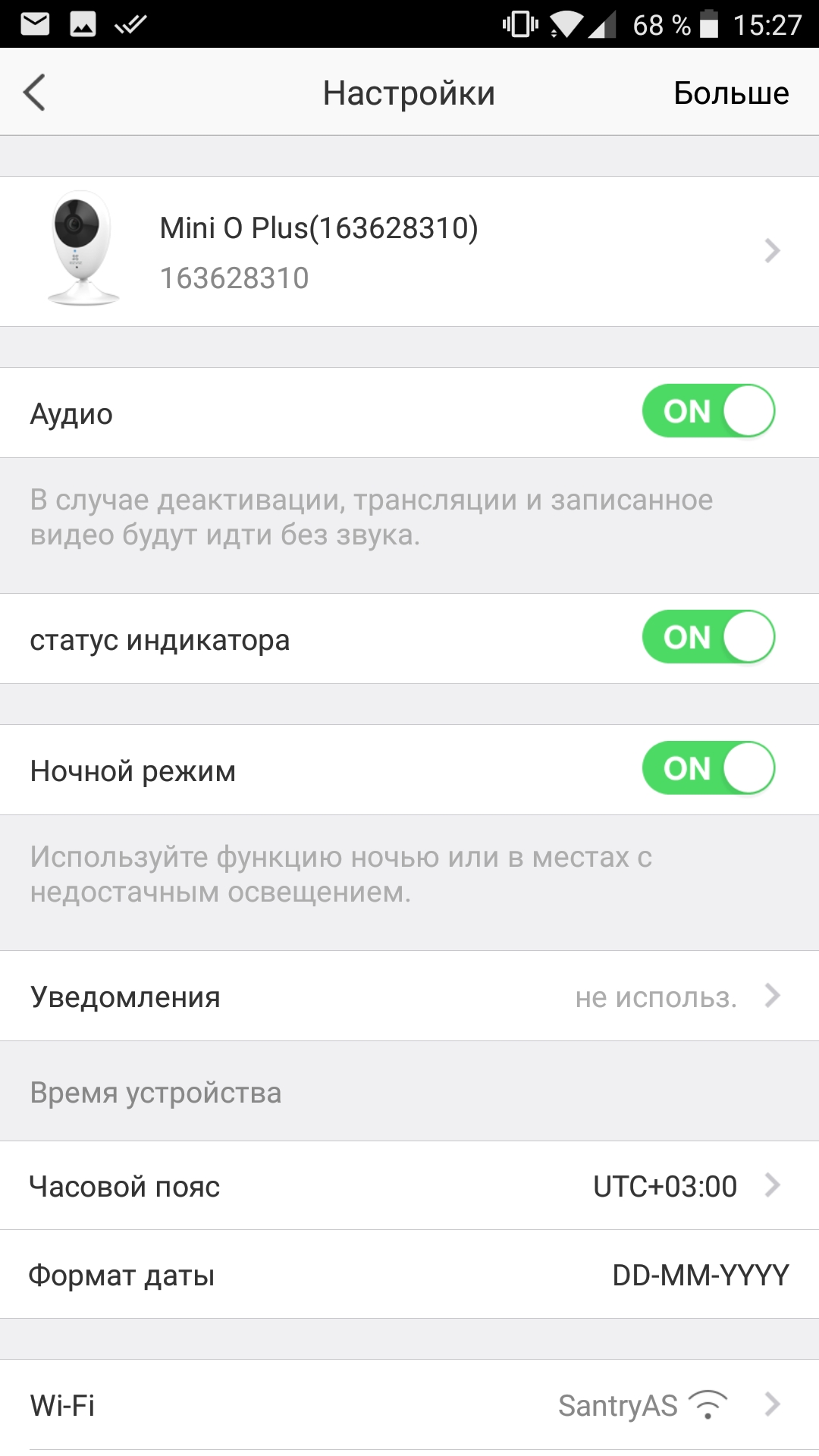Go back from the Настройки screen
Image resolution: width=819 pixels, height=1456 pixels.
34,93
